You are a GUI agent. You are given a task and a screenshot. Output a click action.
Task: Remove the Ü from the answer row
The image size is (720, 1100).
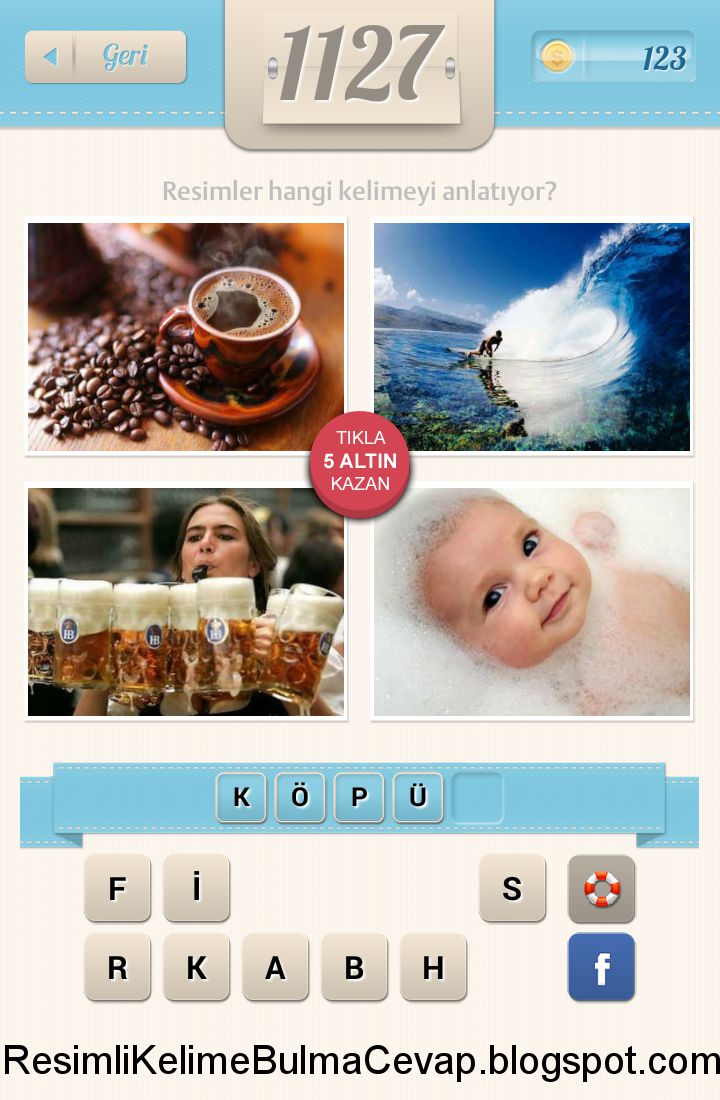click(x=418, y=797)
